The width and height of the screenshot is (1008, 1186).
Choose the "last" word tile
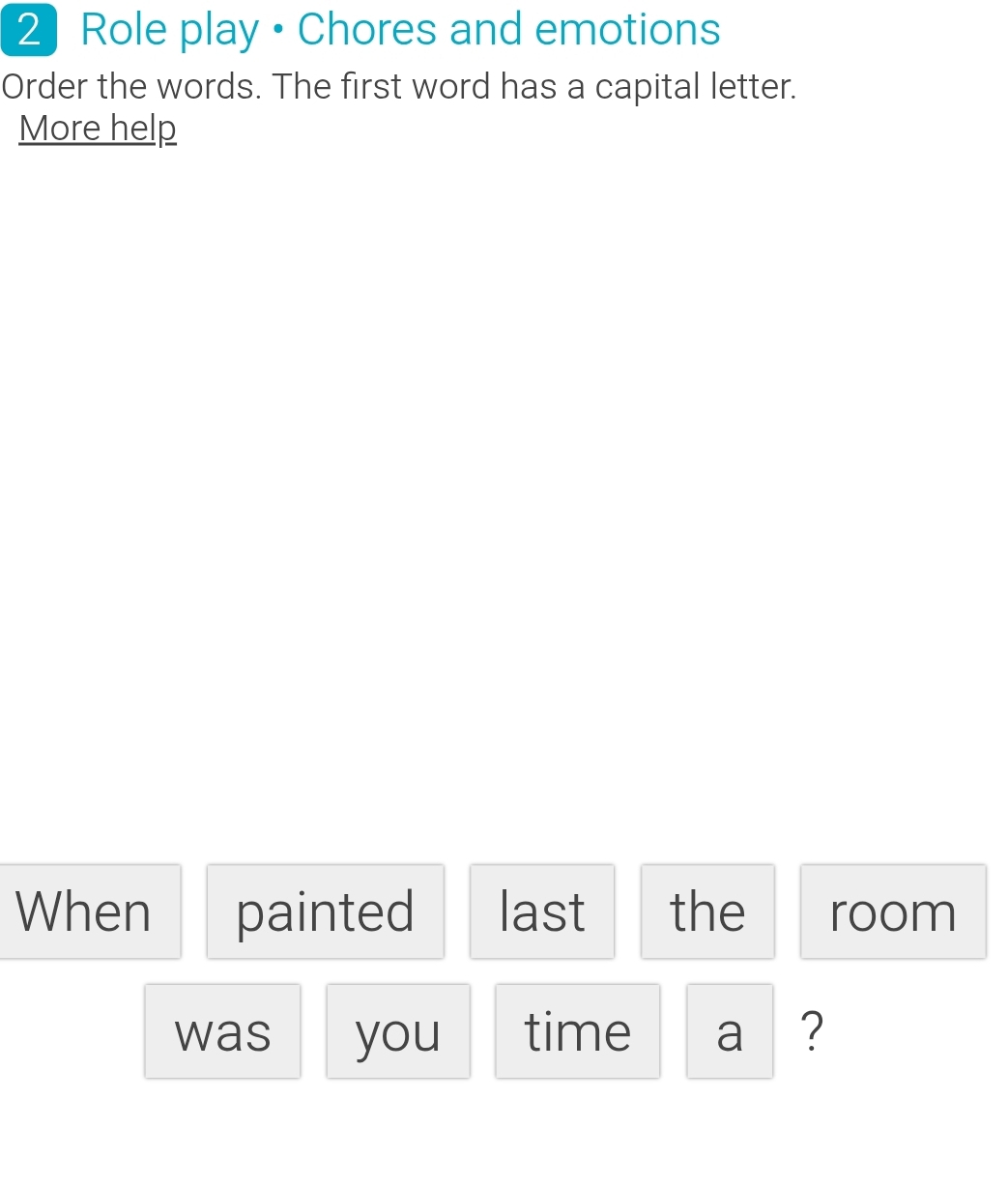tap(541, 911)
